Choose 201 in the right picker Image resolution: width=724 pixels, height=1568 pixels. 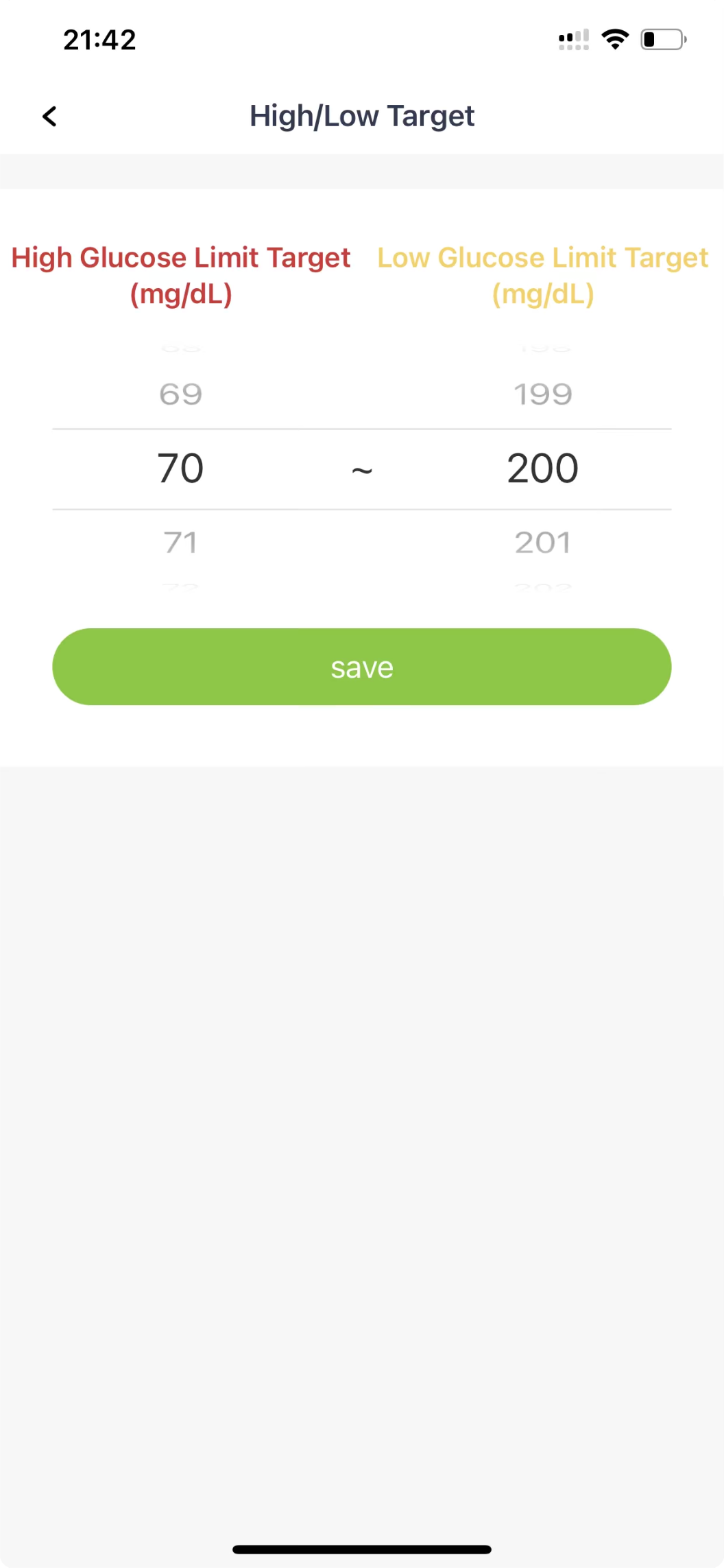542,543
